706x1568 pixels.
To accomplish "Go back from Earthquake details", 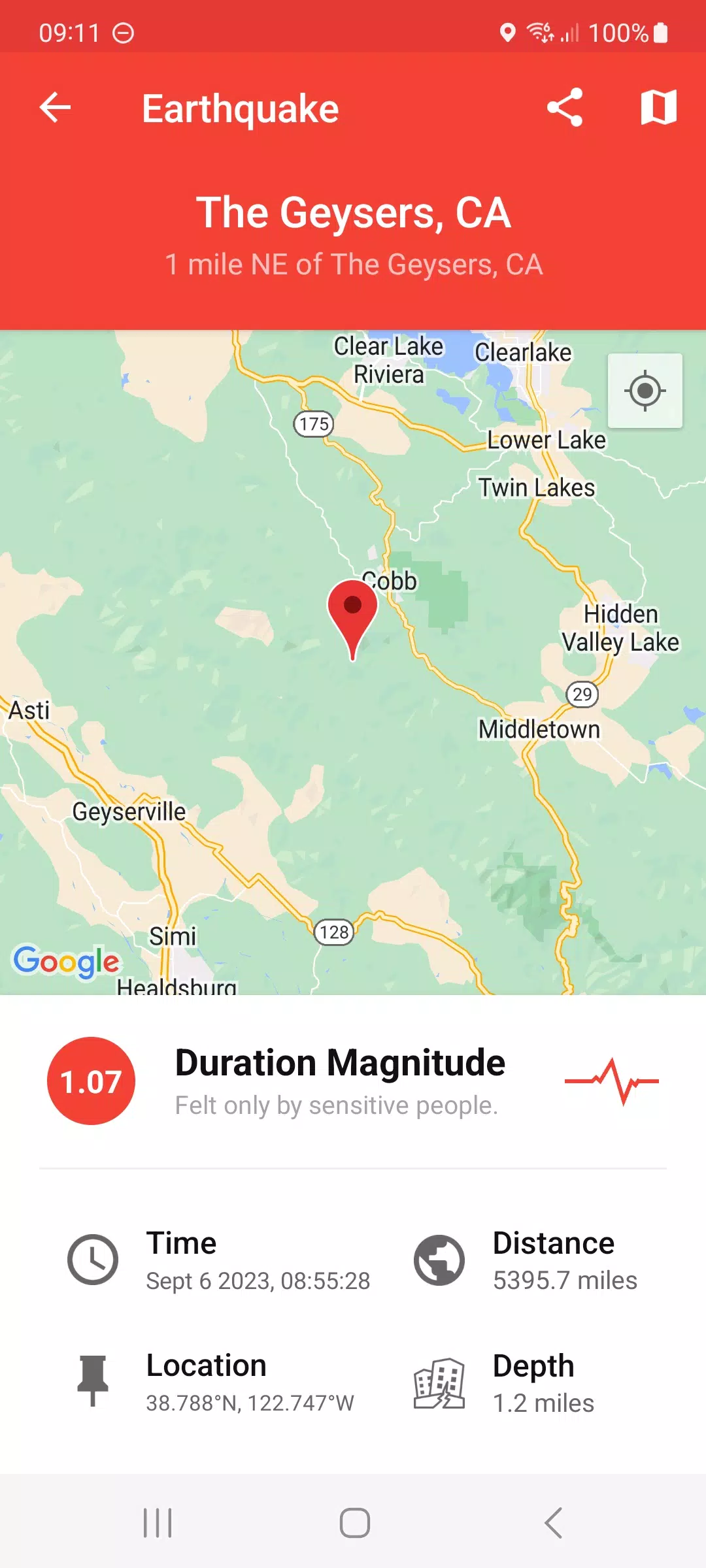I will 55,108.
